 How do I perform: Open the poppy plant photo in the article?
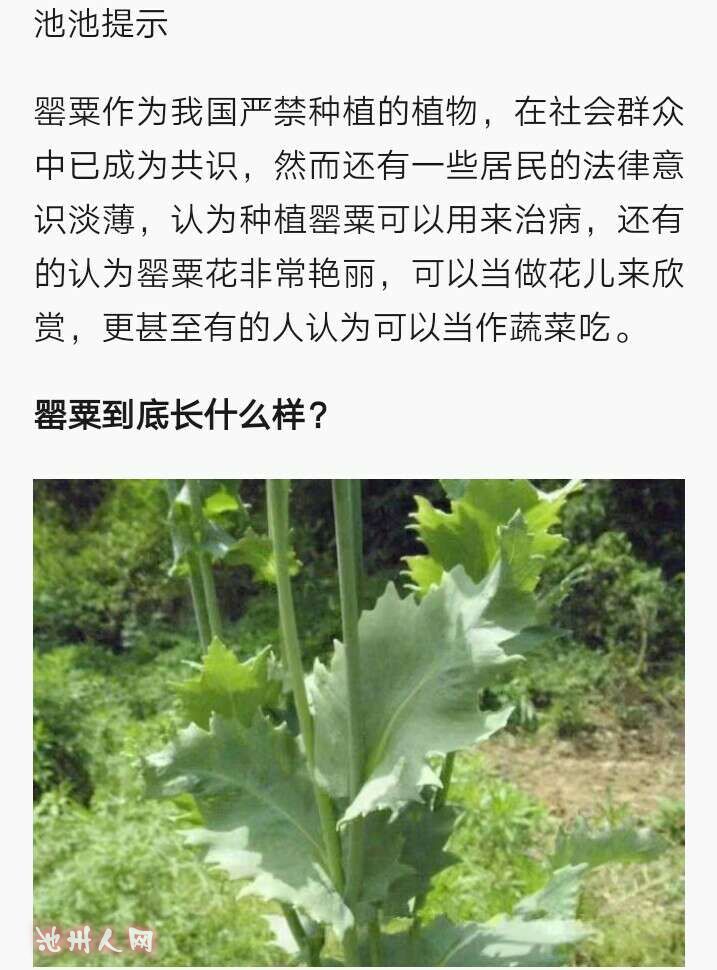[358, 722]
